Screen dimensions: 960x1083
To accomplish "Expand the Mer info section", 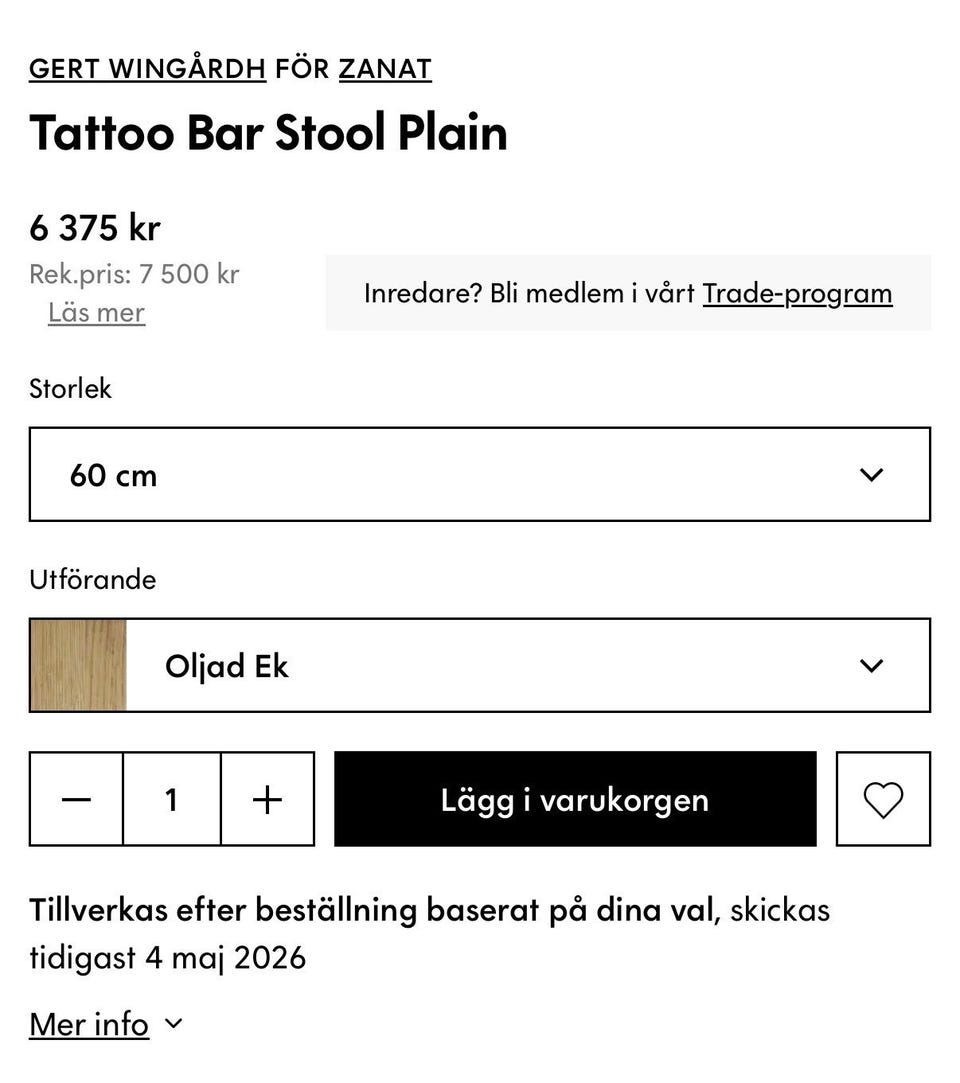I will click(x=89, y=1023).
